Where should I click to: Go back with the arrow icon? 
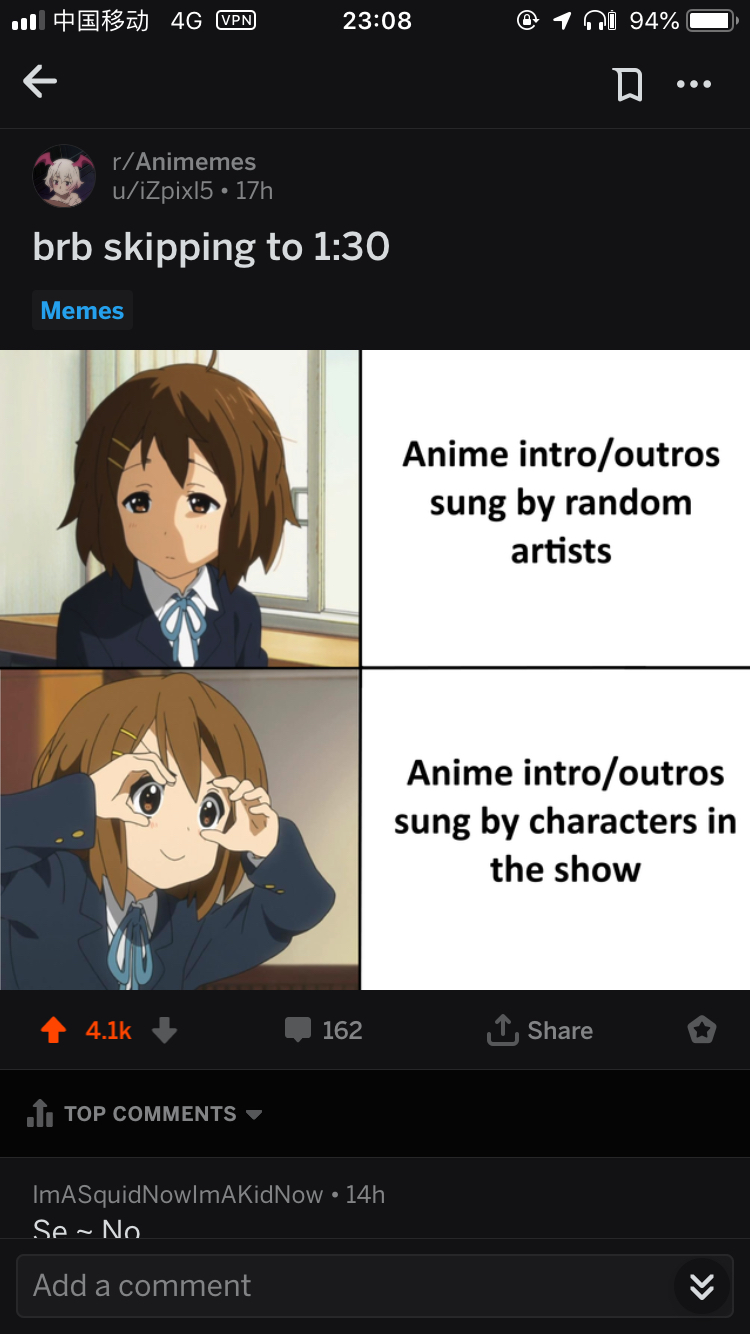click(x=40, y=82)
